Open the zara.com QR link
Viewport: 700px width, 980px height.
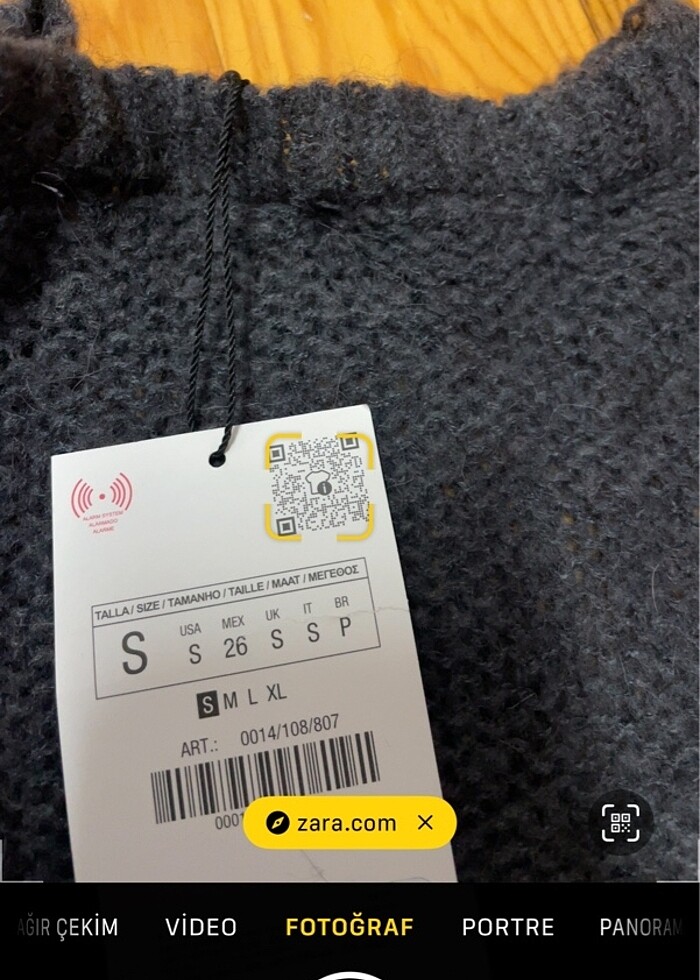[333, 823]
